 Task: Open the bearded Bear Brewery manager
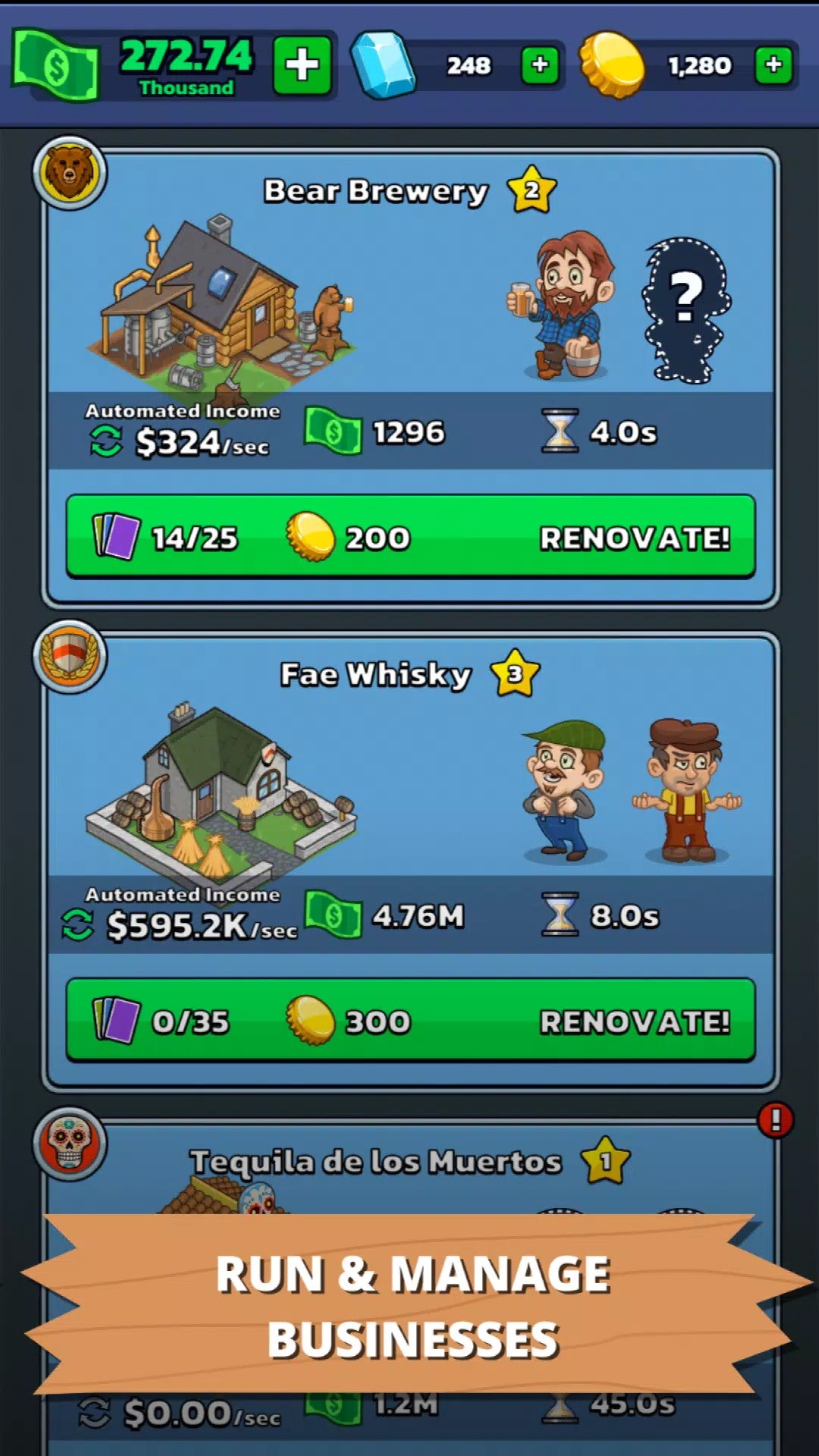(564, 305)
